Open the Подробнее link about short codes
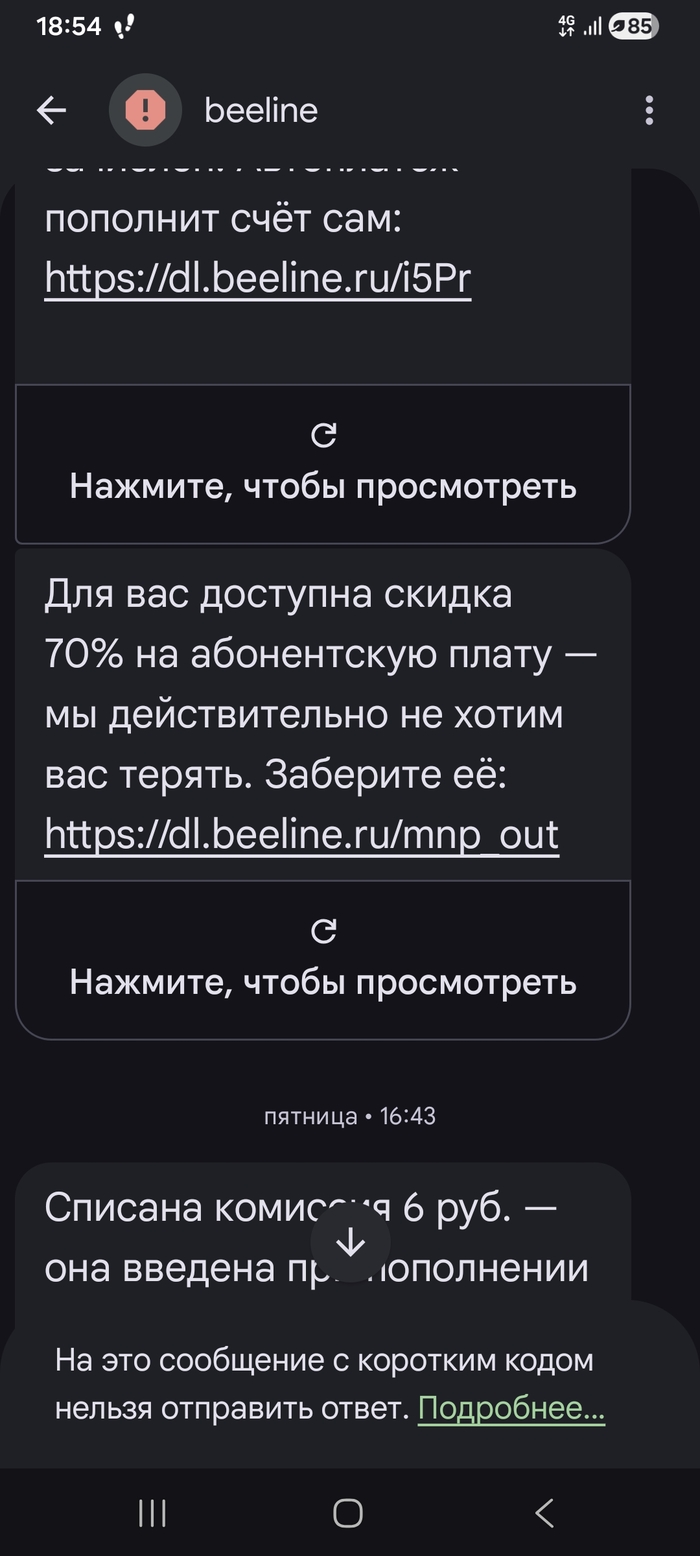Screen dimensions: 700x1556 point(511,1408)
